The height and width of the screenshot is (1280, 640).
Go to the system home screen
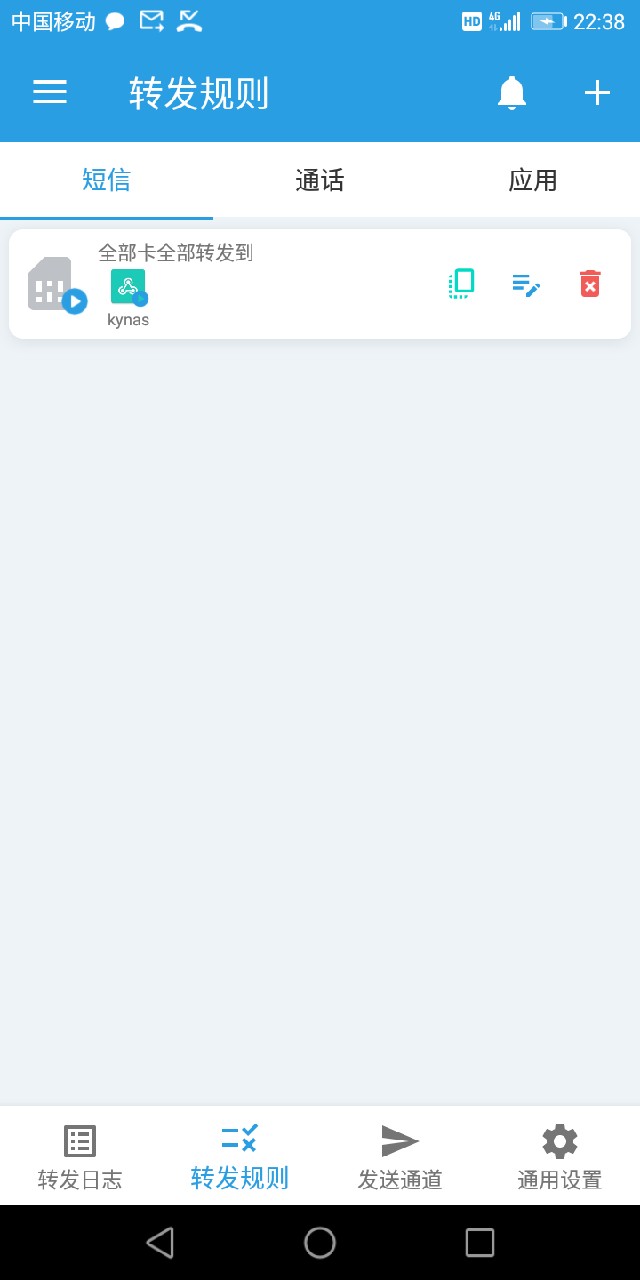click(320, 1242)
